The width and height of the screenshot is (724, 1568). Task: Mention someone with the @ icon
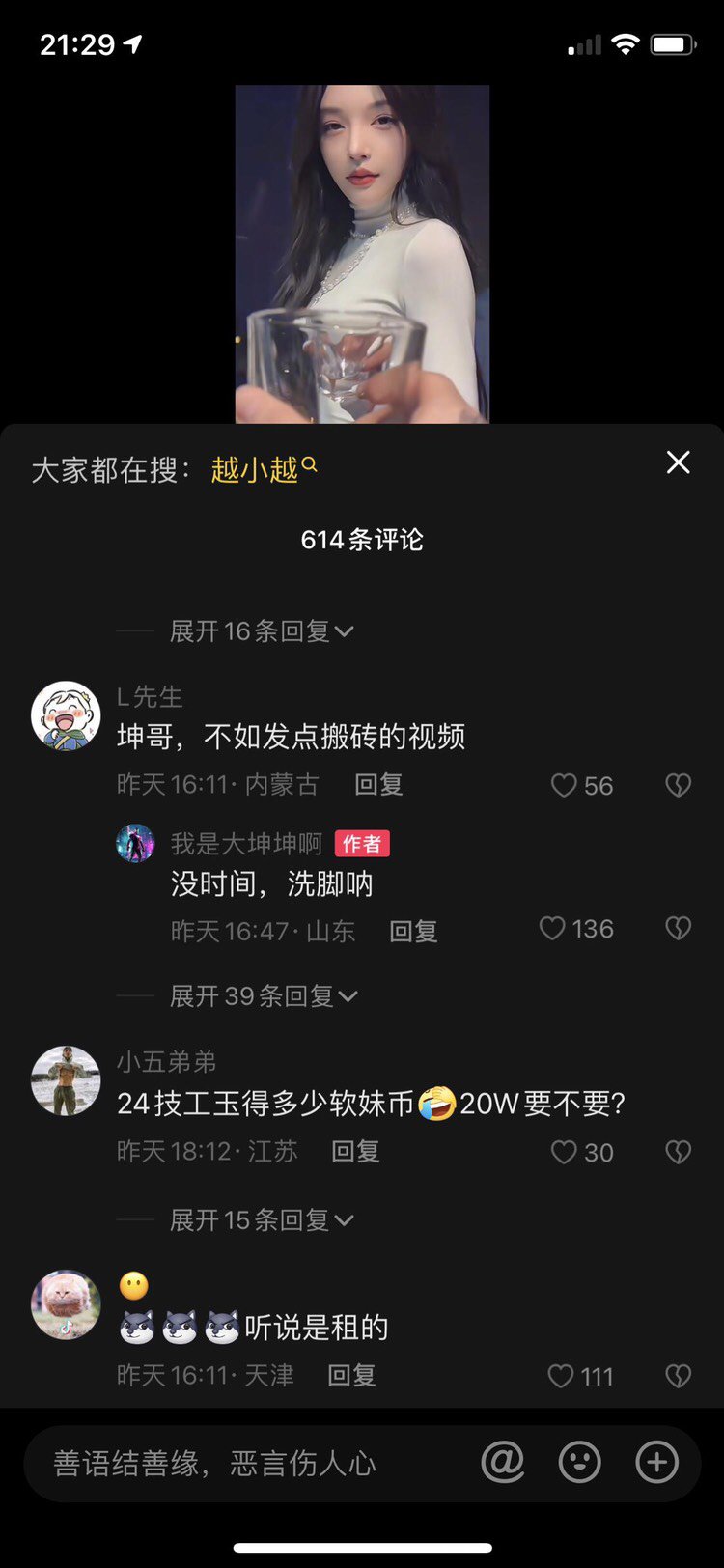point(503,1463)
